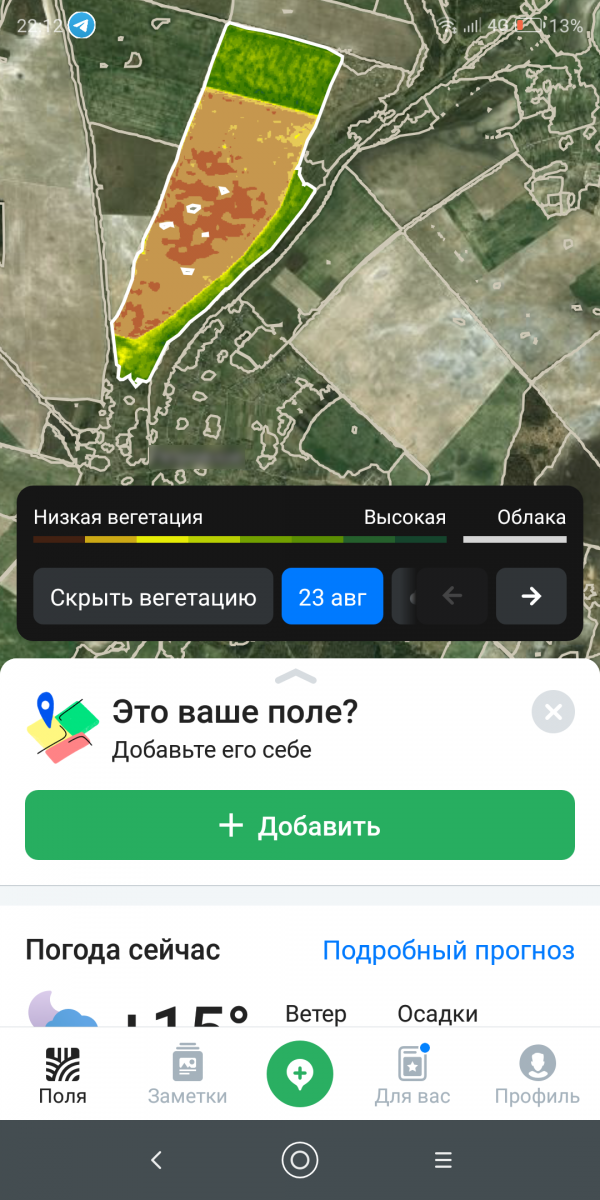Hide the vegetation overlay

click(x=153, y=597)
